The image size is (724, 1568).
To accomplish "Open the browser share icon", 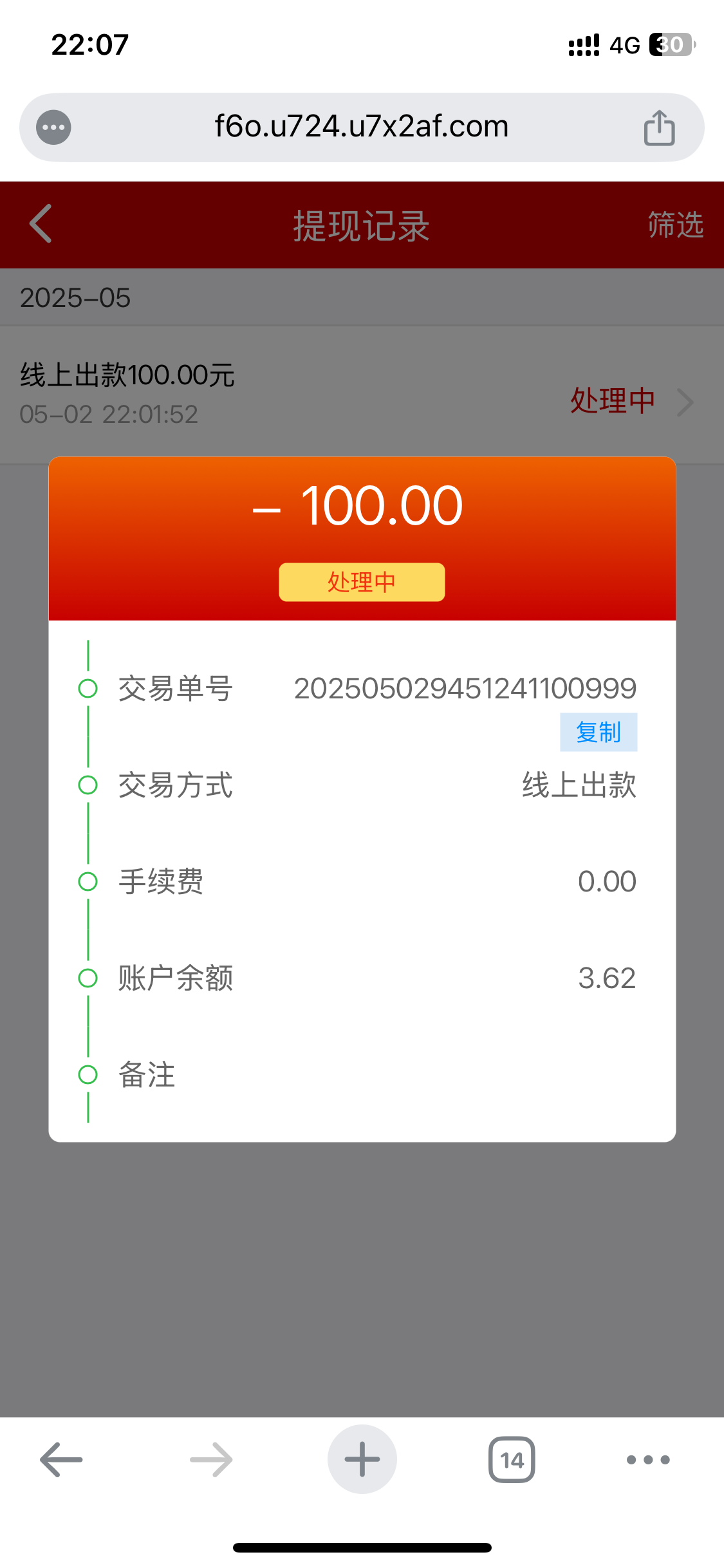I will pyautogui.click(x=659, y=127).
